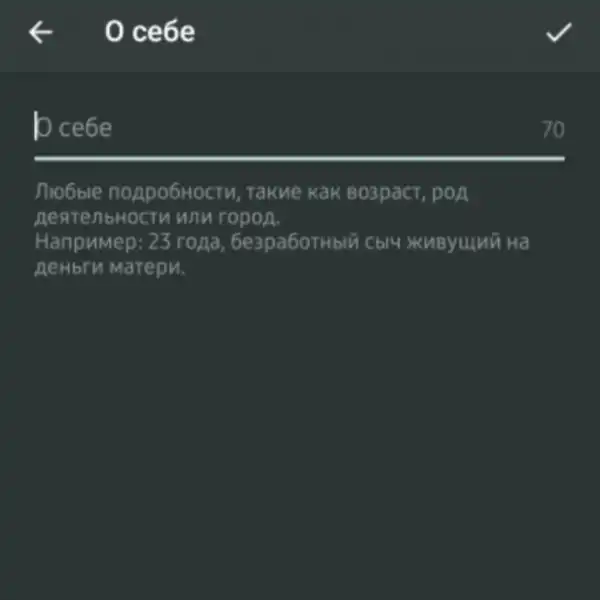Image resolution: width=600 pixels, height=600 pixels.
Task: Confirm changes with the checkmark icon
Action: point(558,33)
